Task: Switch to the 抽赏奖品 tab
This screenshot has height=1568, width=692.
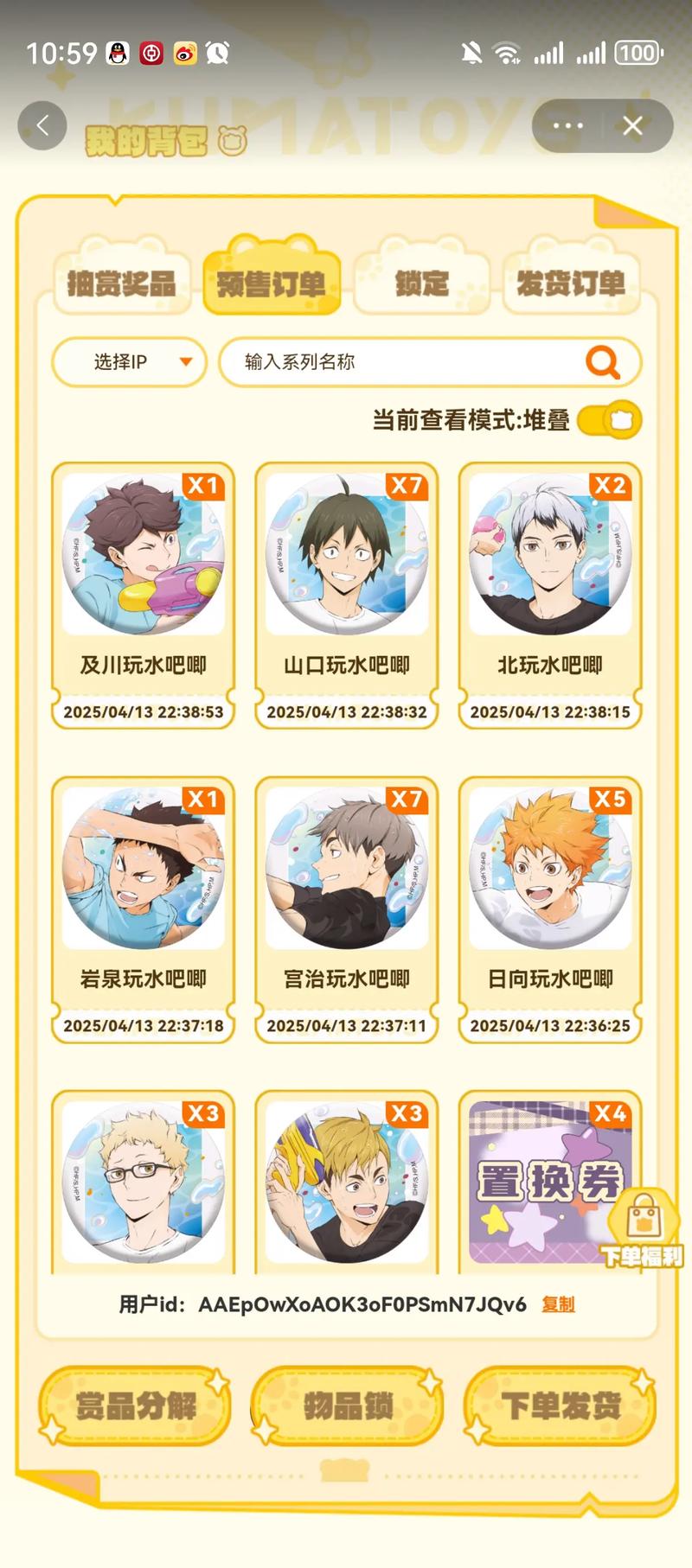Action: coord(120,282)
